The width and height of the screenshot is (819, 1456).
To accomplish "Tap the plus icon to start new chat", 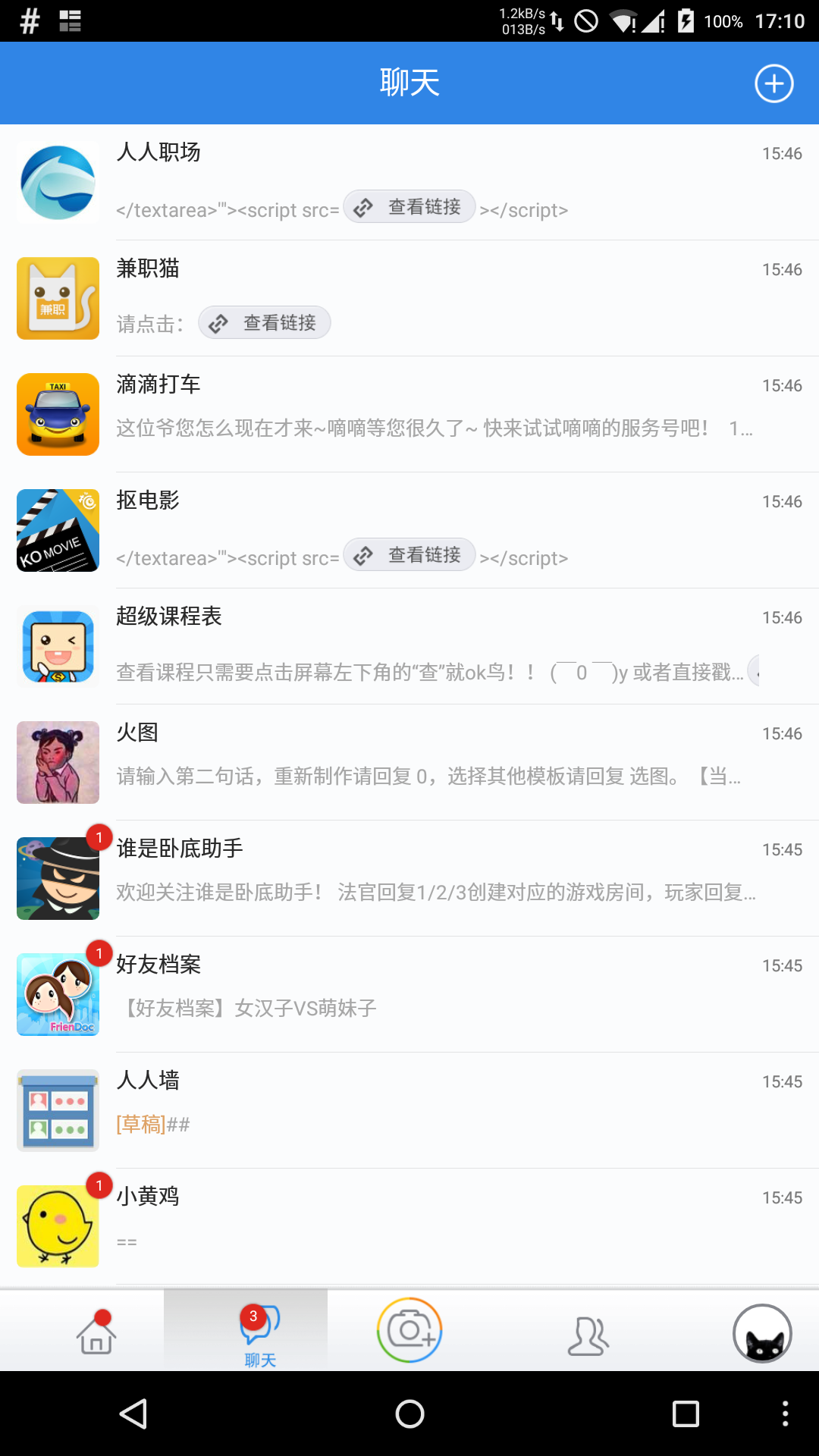I will tap(773, 83).
